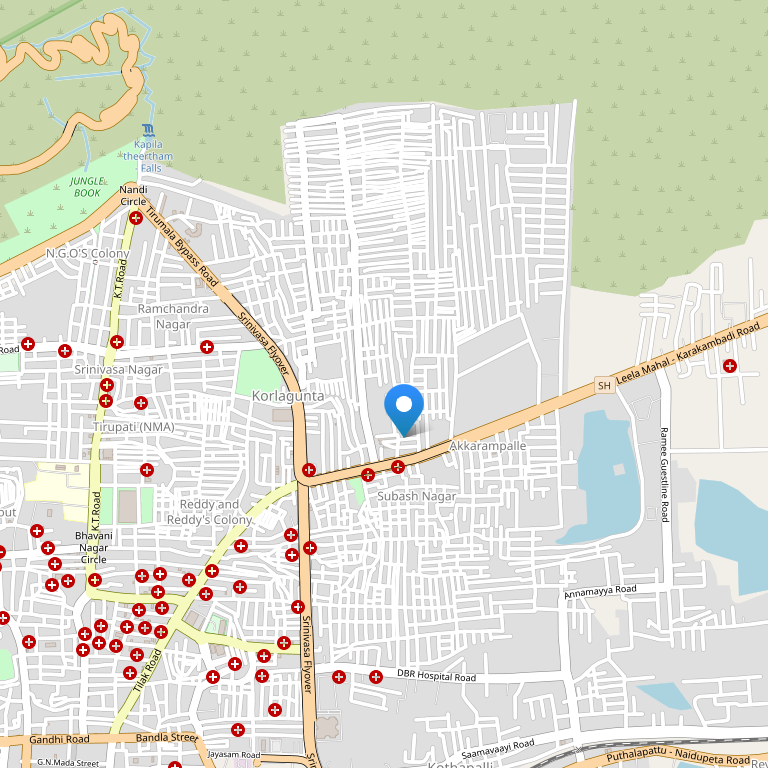Select the Kapila Theertham Falls map marker

149,131
